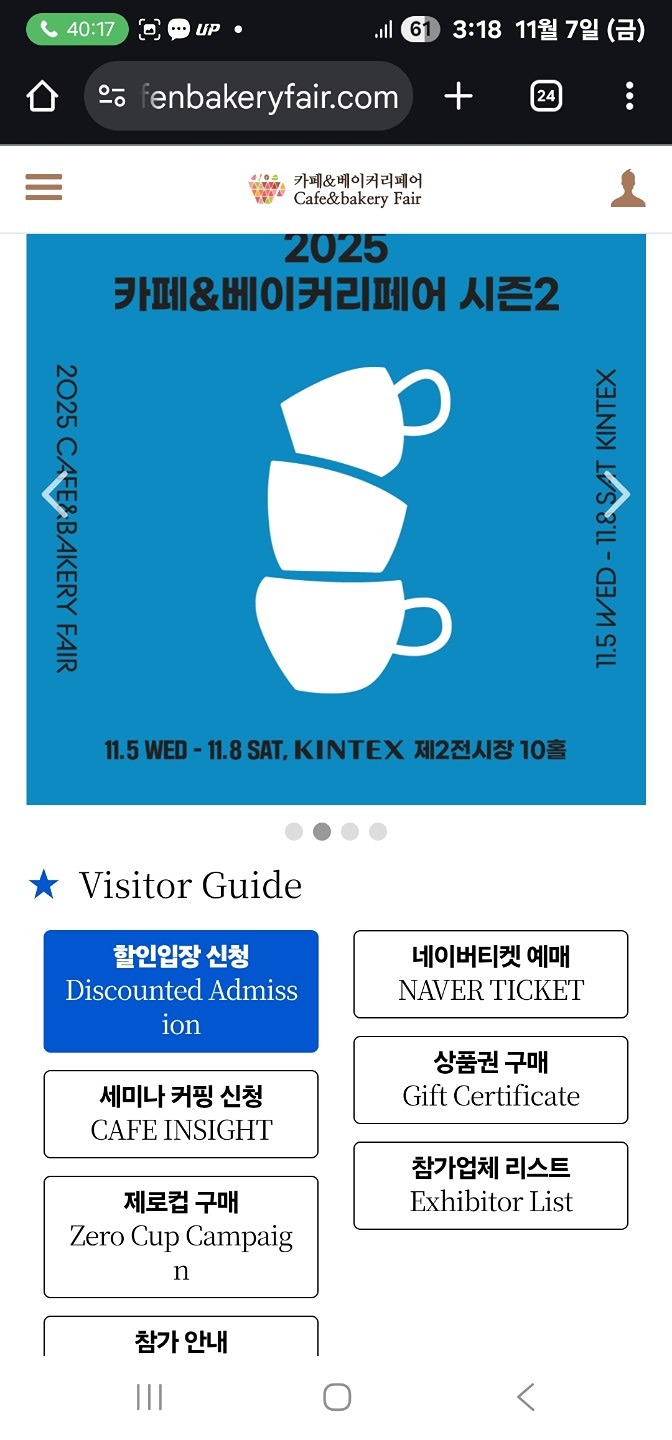Tap the address bar URL field

(x=268, y=97)
